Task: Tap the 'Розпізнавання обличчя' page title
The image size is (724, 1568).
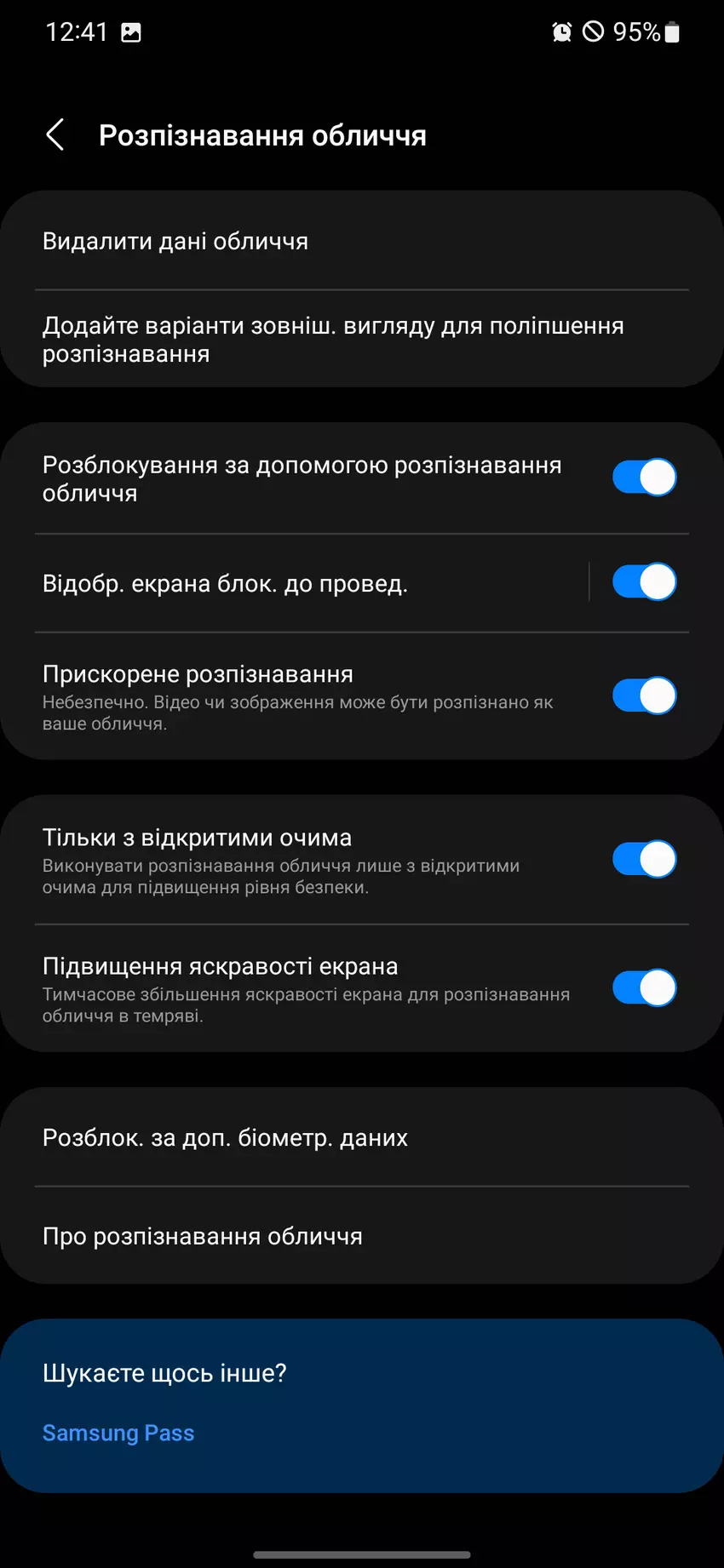Action: [x=262, y=134]
